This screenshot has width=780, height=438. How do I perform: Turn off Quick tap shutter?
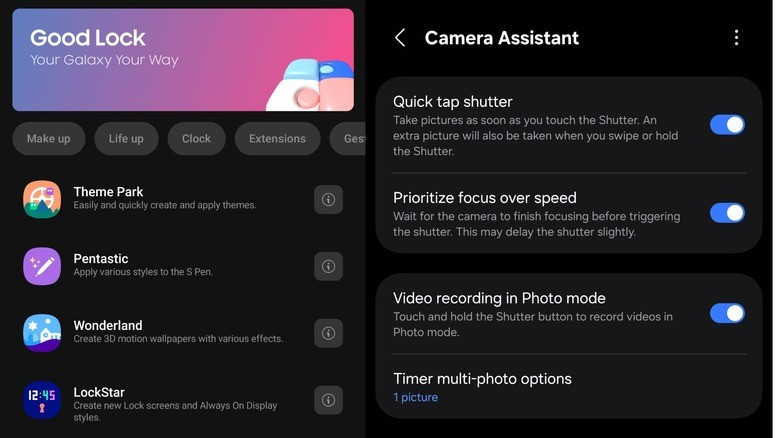[x=727, y=125]
